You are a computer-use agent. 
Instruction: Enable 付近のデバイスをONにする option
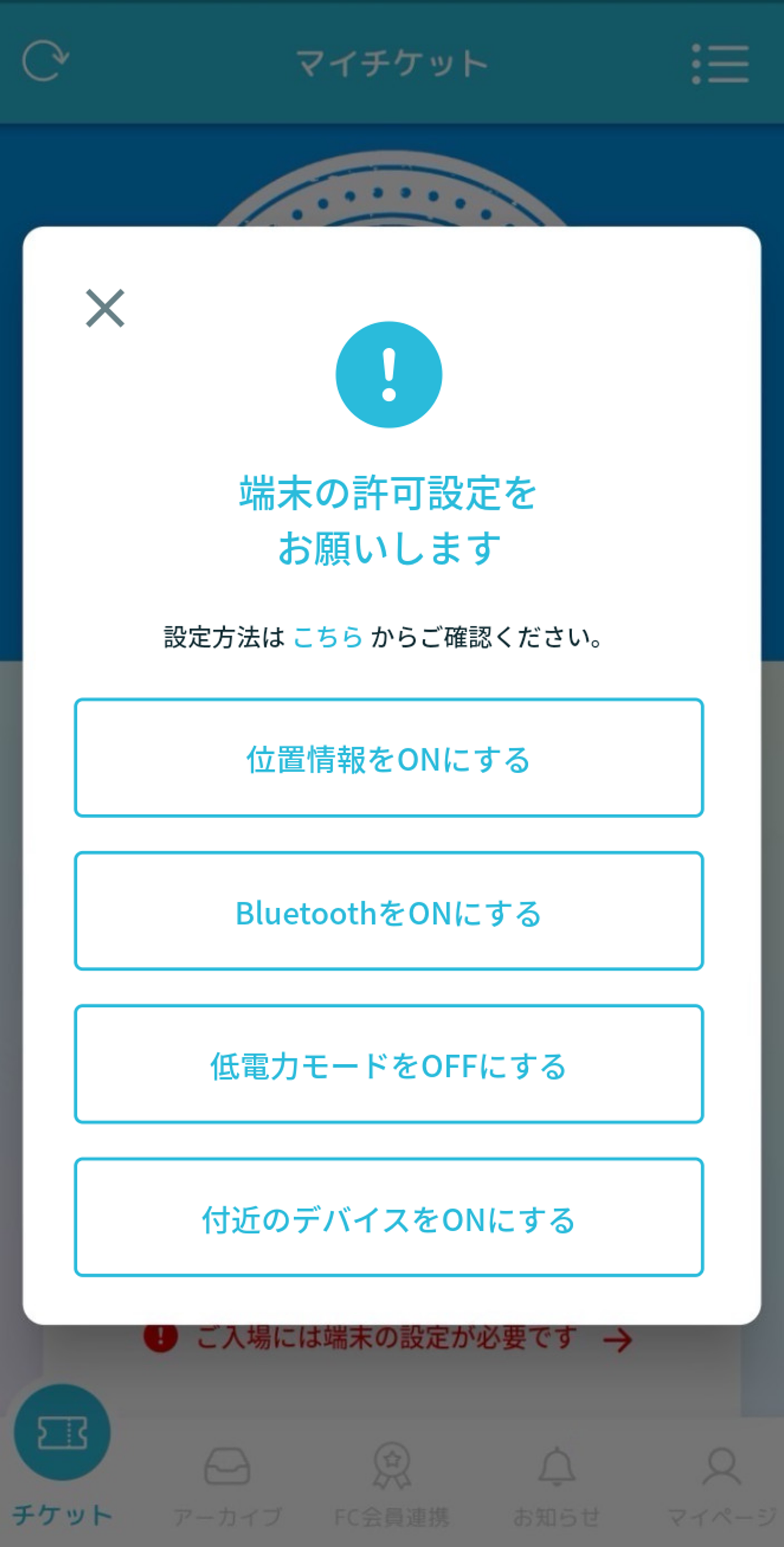click(389, 1218)
